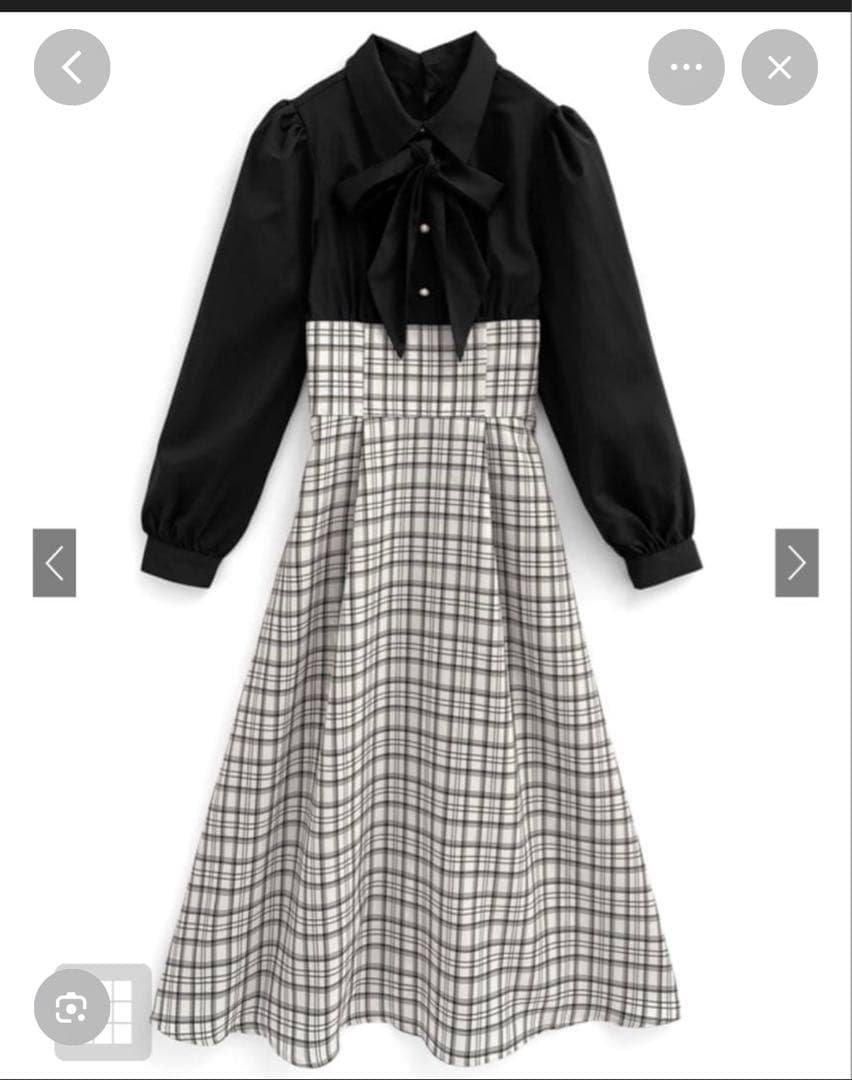
Task: Close the image viewer
Action: (x=780, y=68)
